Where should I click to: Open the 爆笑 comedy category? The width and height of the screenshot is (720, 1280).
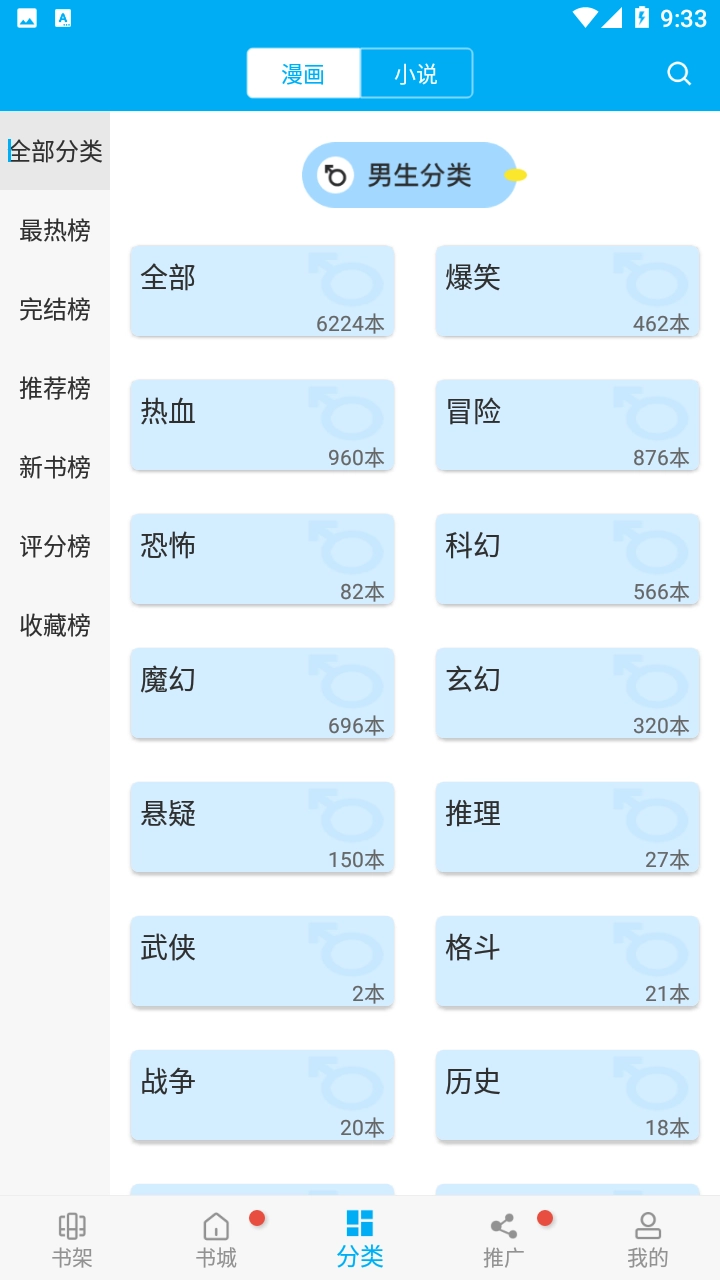pyautogui.click(x=567, y=290)
